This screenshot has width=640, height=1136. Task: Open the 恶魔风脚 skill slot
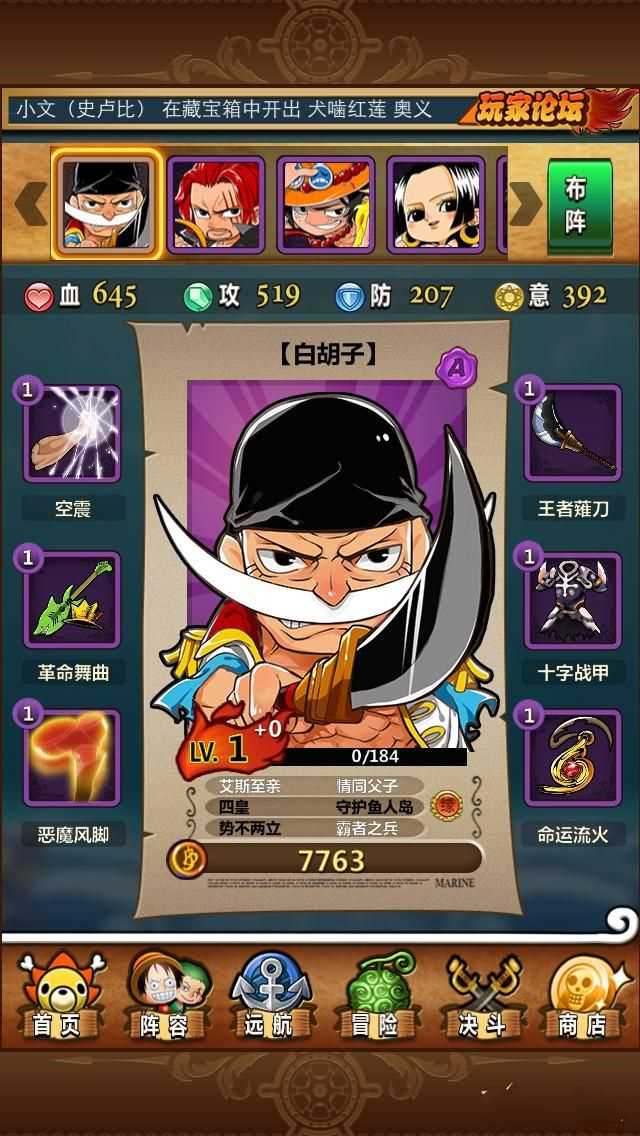(73, 760)
